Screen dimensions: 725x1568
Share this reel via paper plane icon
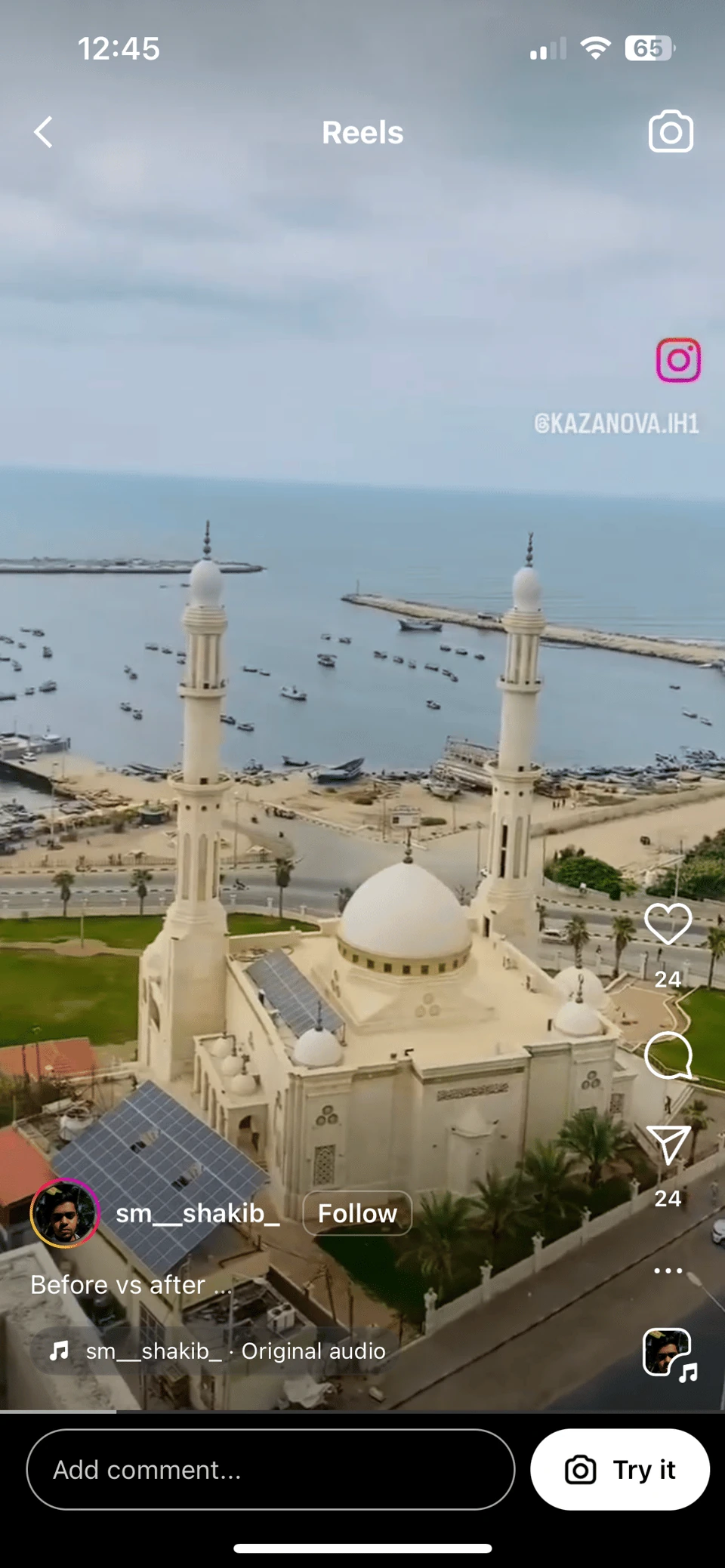coord(668,1145)
